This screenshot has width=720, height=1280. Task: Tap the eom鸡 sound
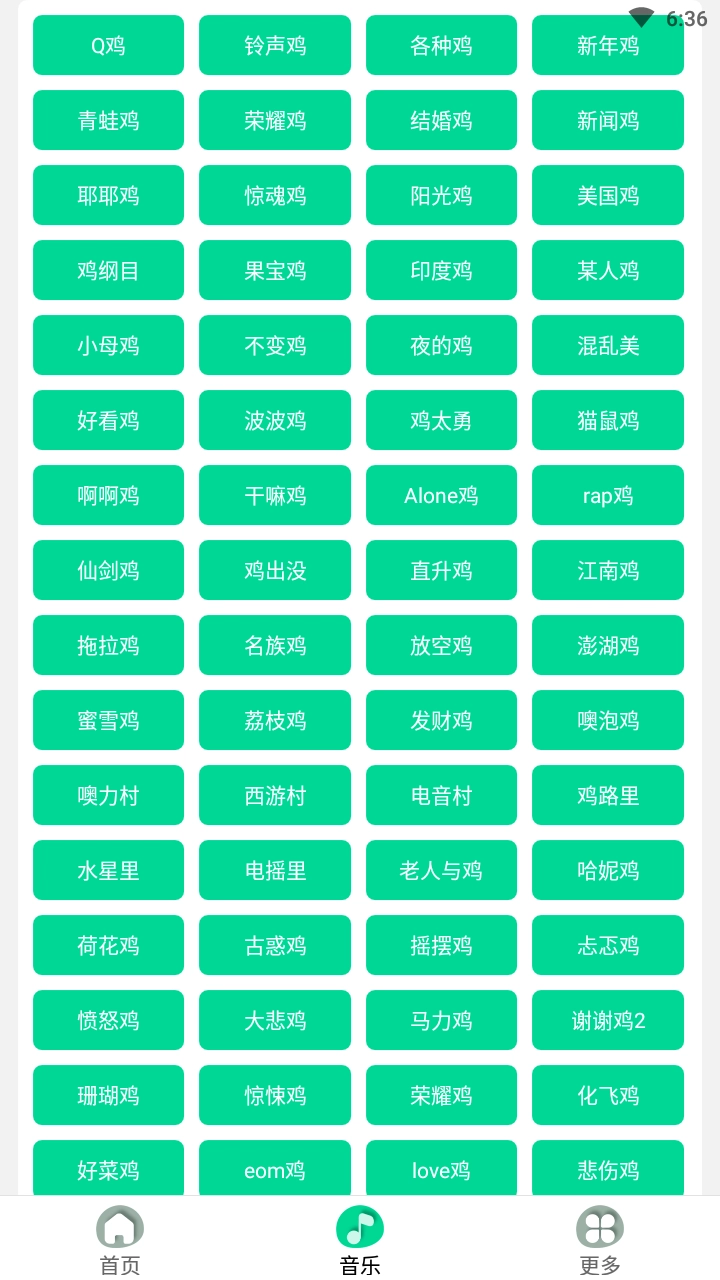[274, 1170]
